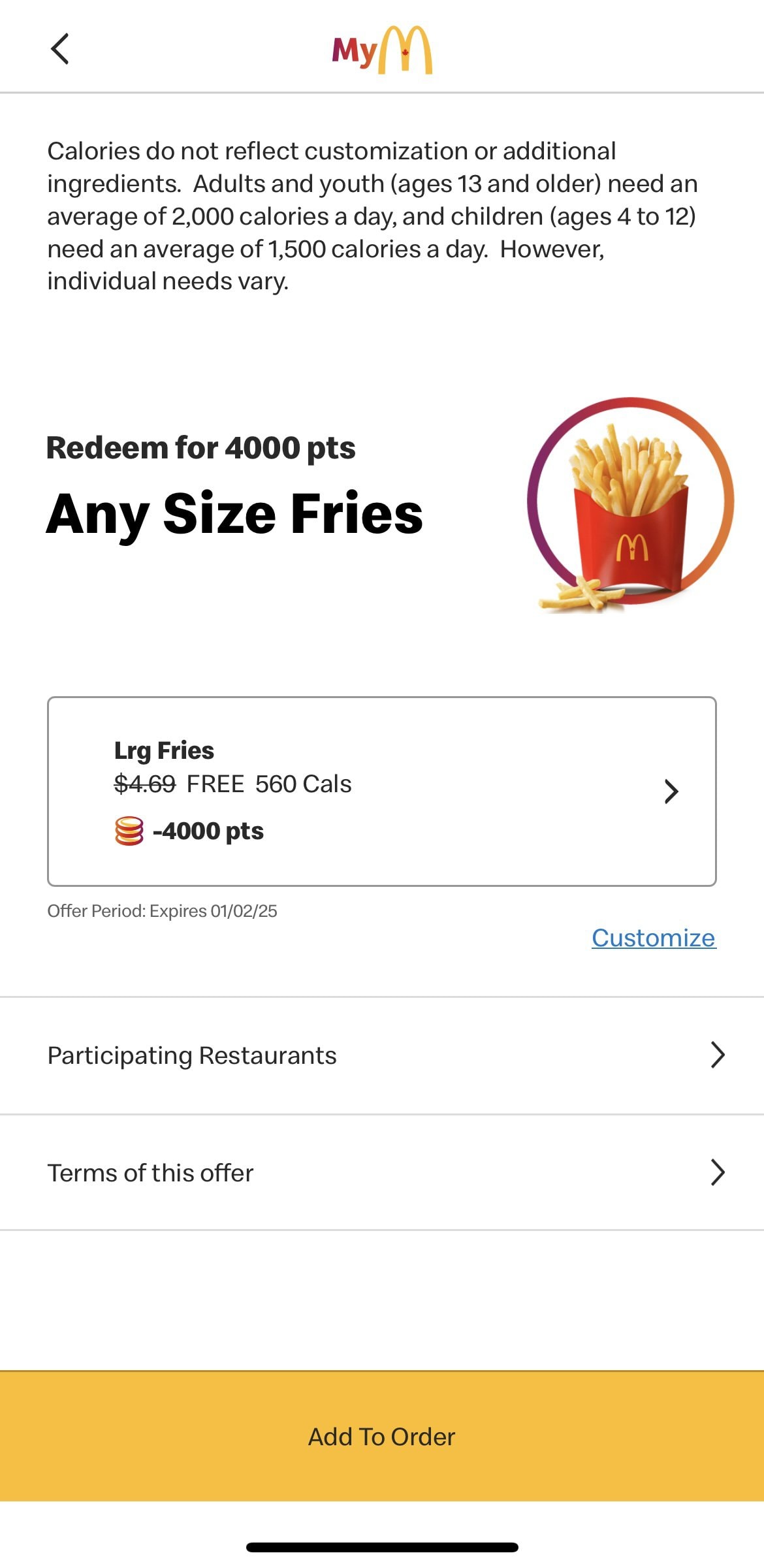Expand Terms of this offer
The height and width of the screenshot is (1568, 764).
pos(382,1173)
